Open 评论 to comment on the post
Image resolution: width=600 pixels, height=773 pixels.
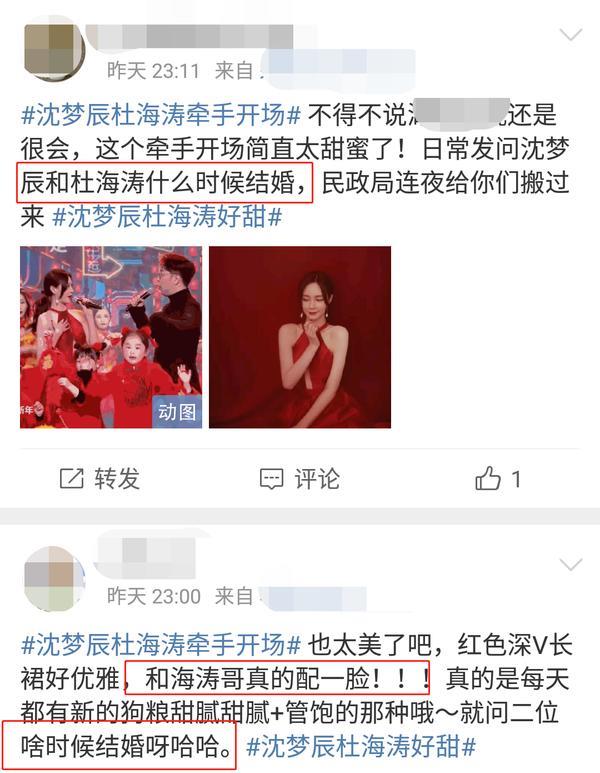click(300, 479)
